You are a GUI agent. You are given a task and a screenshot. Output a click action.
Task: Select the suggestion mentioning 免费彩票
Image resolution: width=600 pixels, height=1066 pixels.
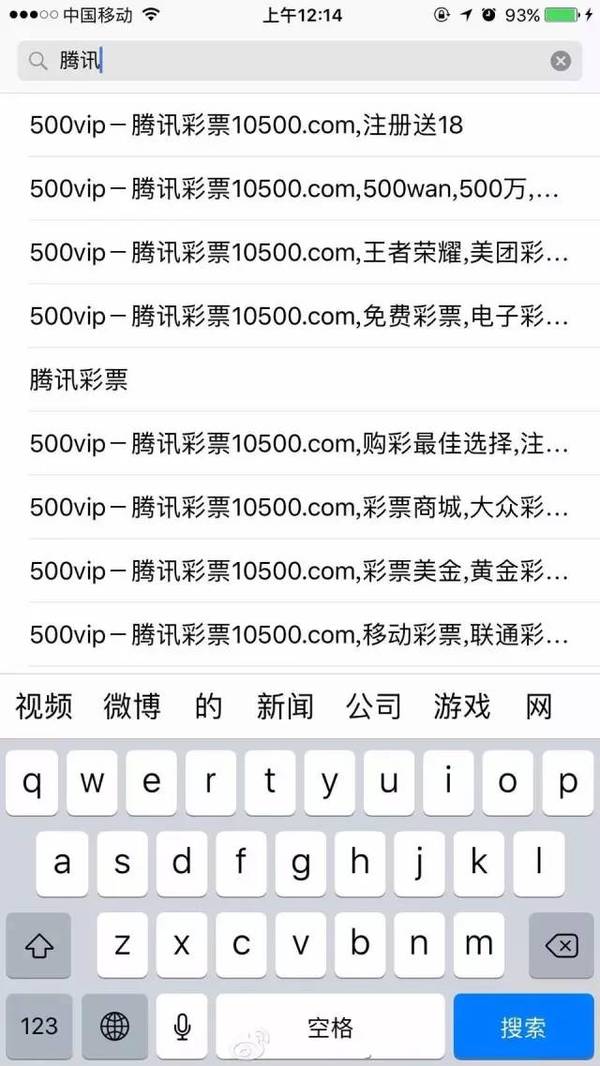tap(300, 316)
